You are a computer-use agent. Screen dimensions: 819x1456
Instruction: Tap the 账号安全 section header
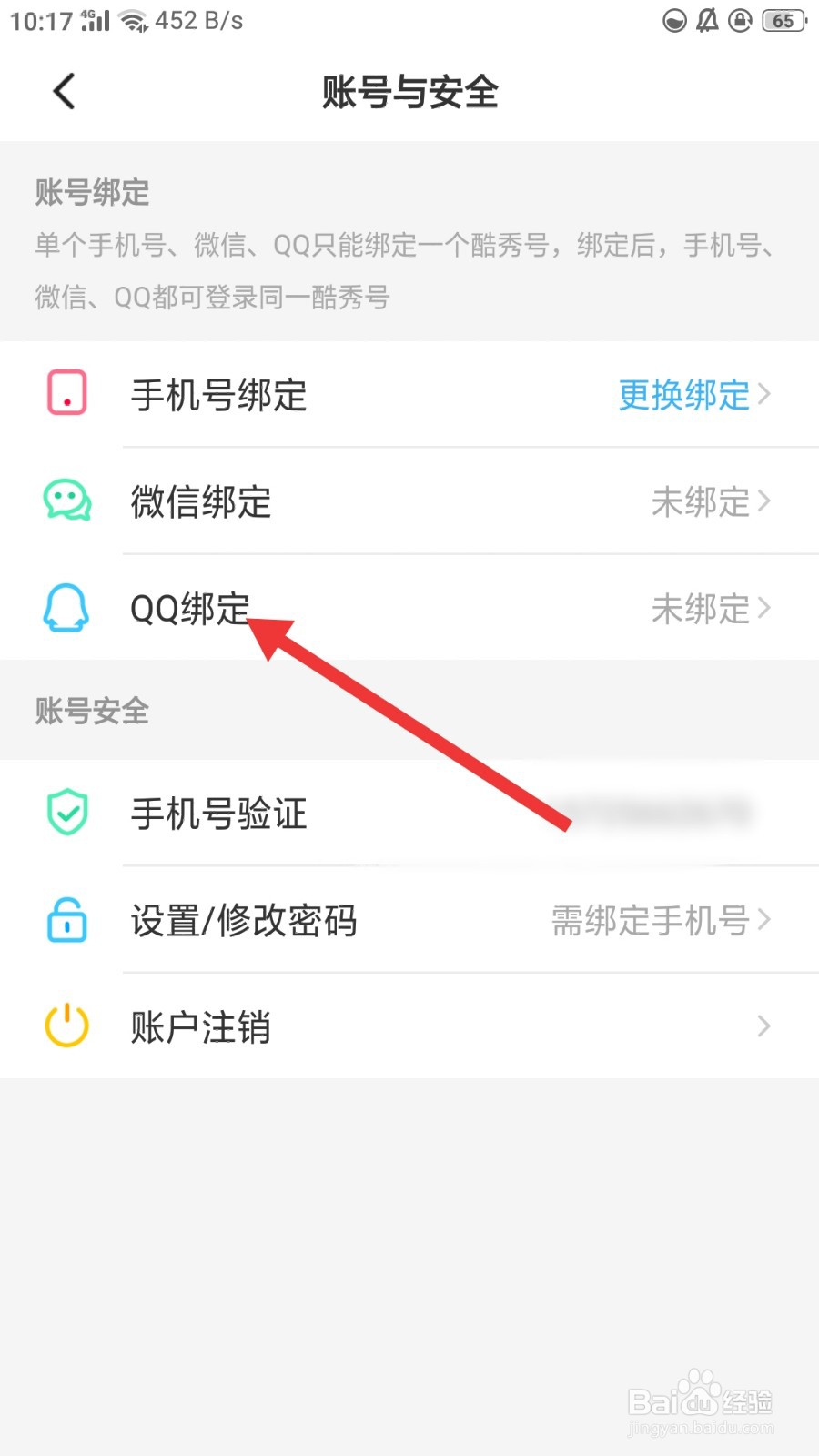coord(90,711)
